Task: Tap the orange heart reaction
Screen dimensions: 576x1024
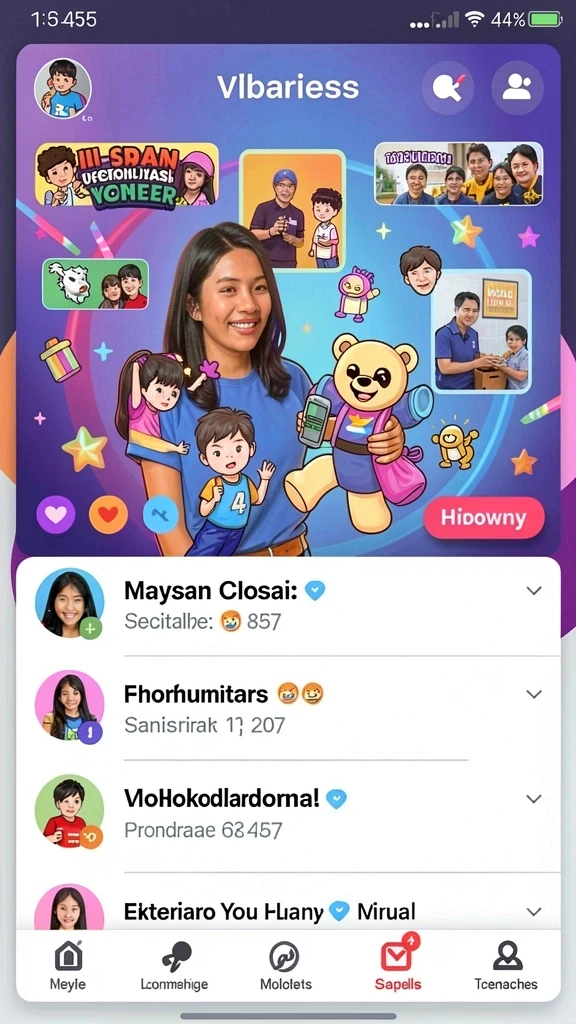Action: [108, 515]
